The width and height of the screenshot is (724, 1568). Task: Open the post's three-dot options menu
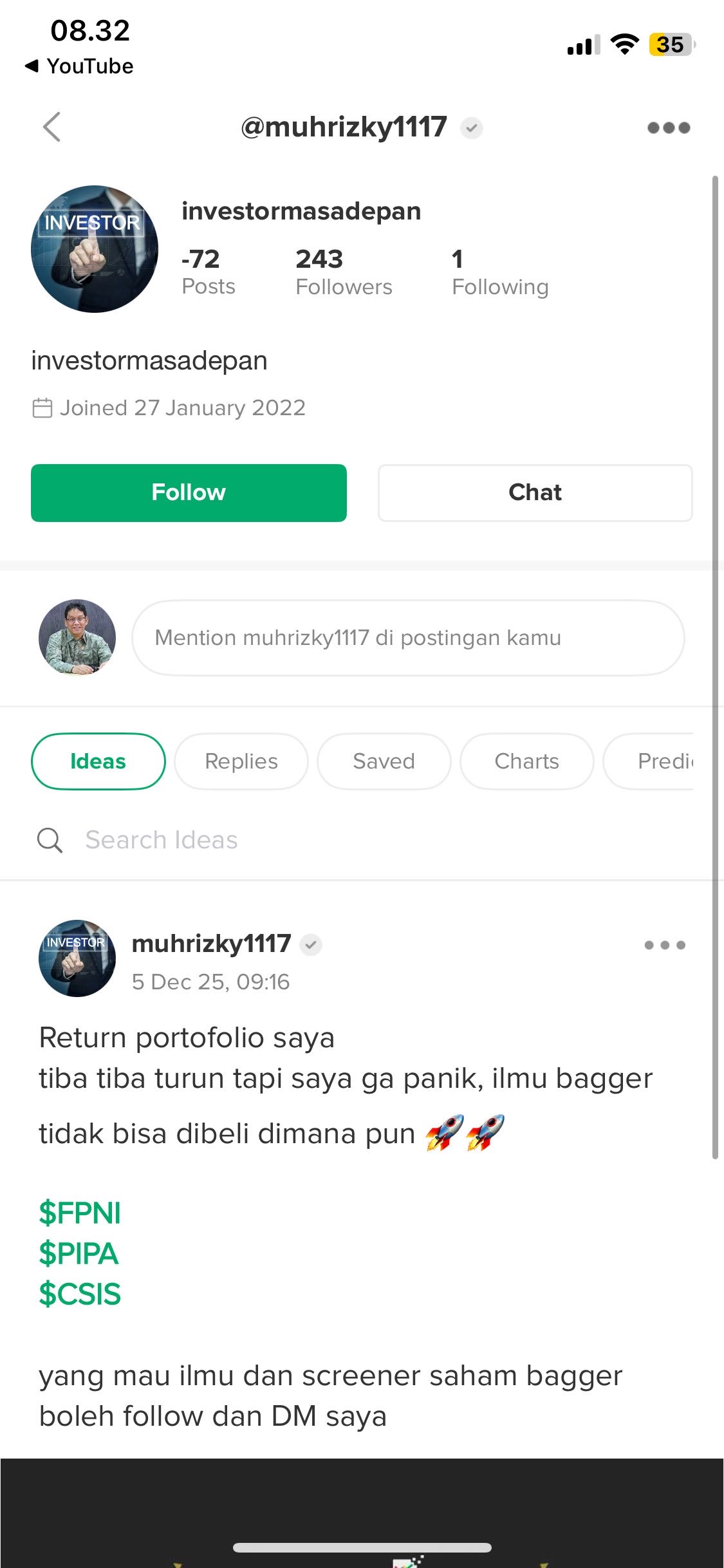click(x=665, y=945)
